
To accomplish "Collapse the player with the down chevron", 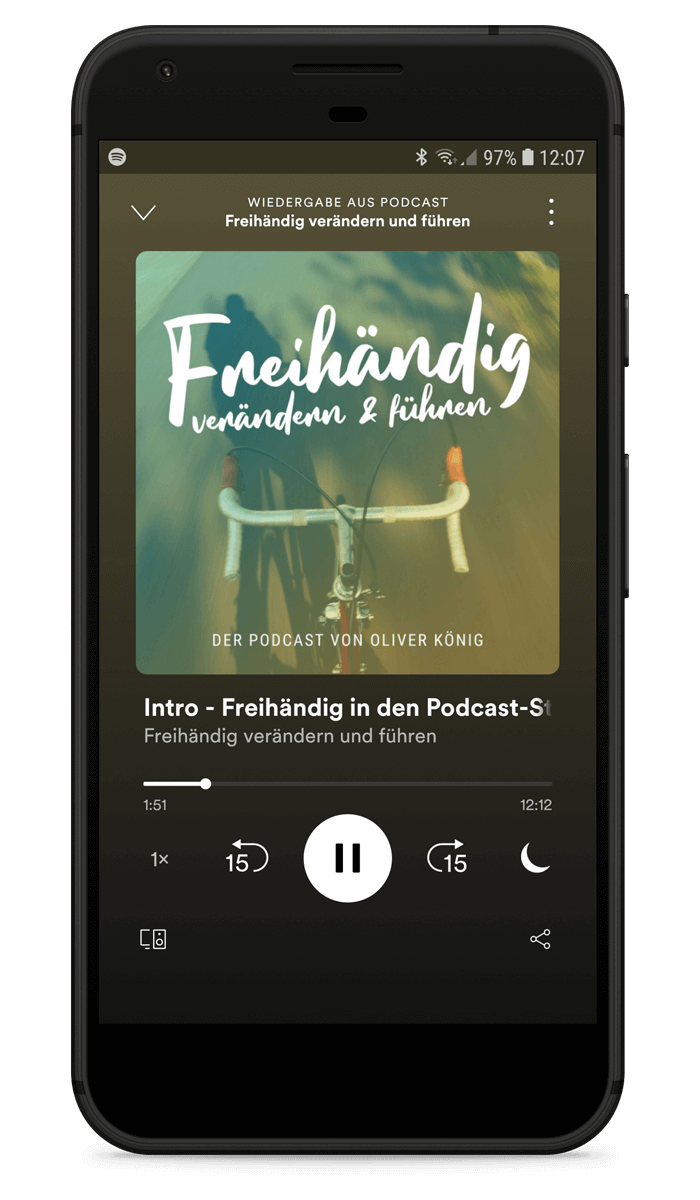I will coord(144,212).
